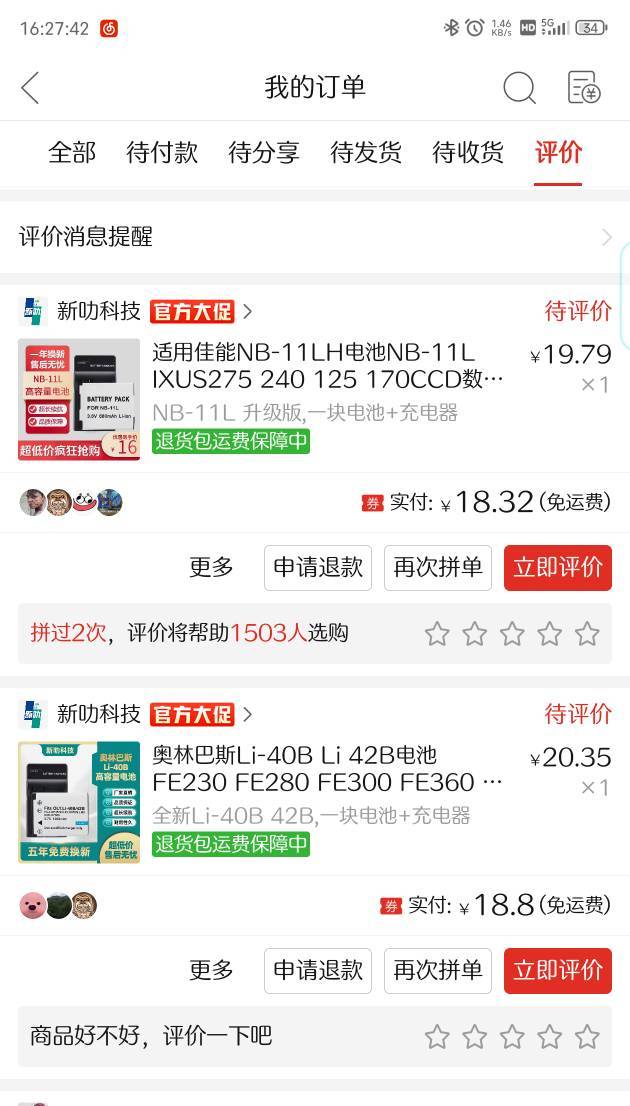Select the 待分享 tab
Screen dimensions: 630x1106
click(264, 152)
